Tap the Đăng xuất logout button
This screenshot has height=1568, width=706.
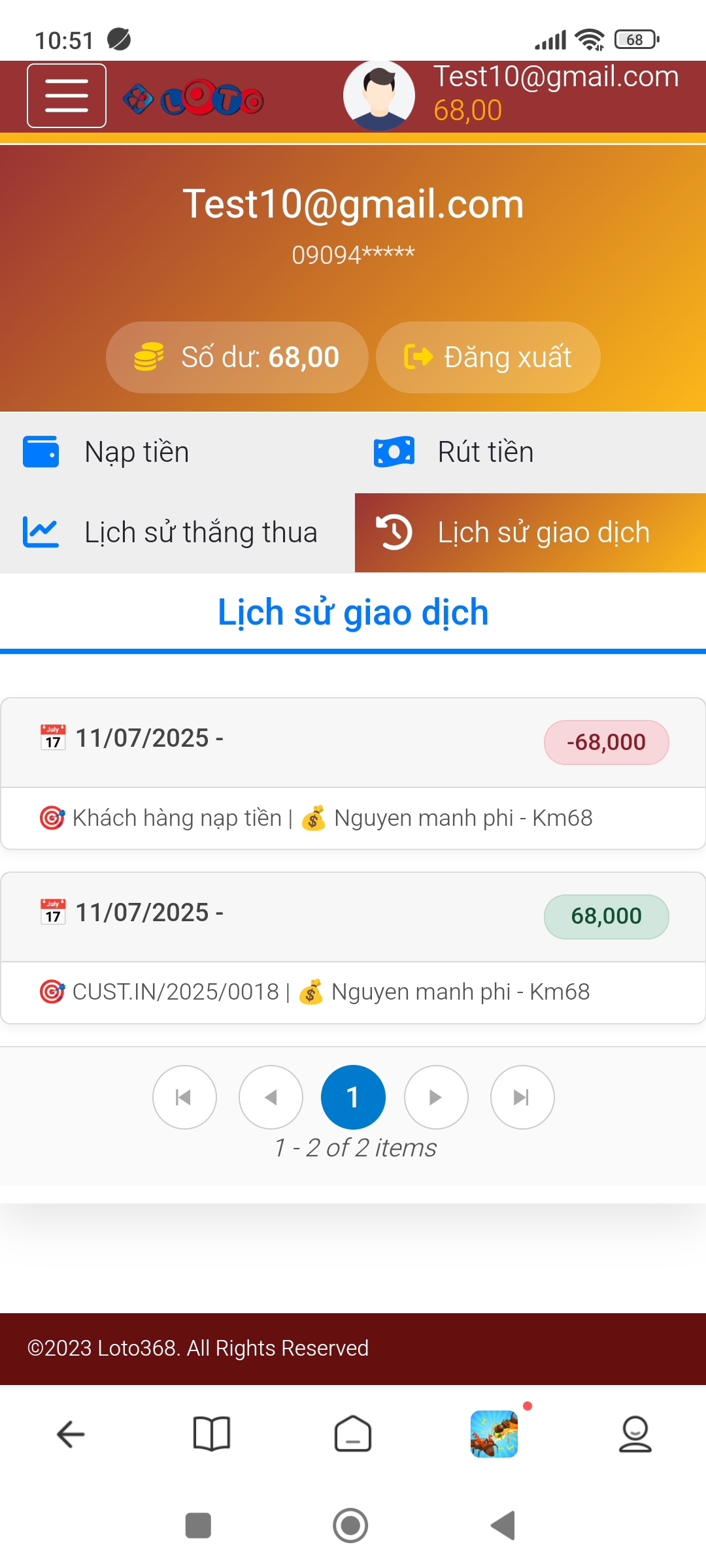[x=488, y=357]
